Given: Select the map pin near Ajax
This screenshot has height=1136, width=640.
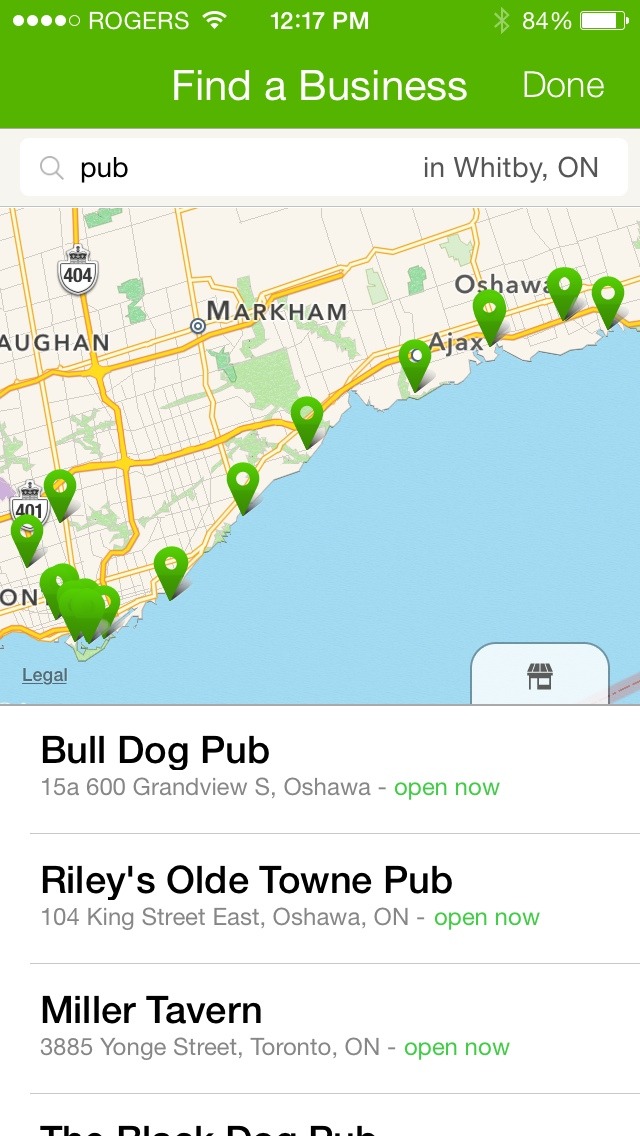Looking at the screenshot, I should pyautogui.click(x=415, y=362).
